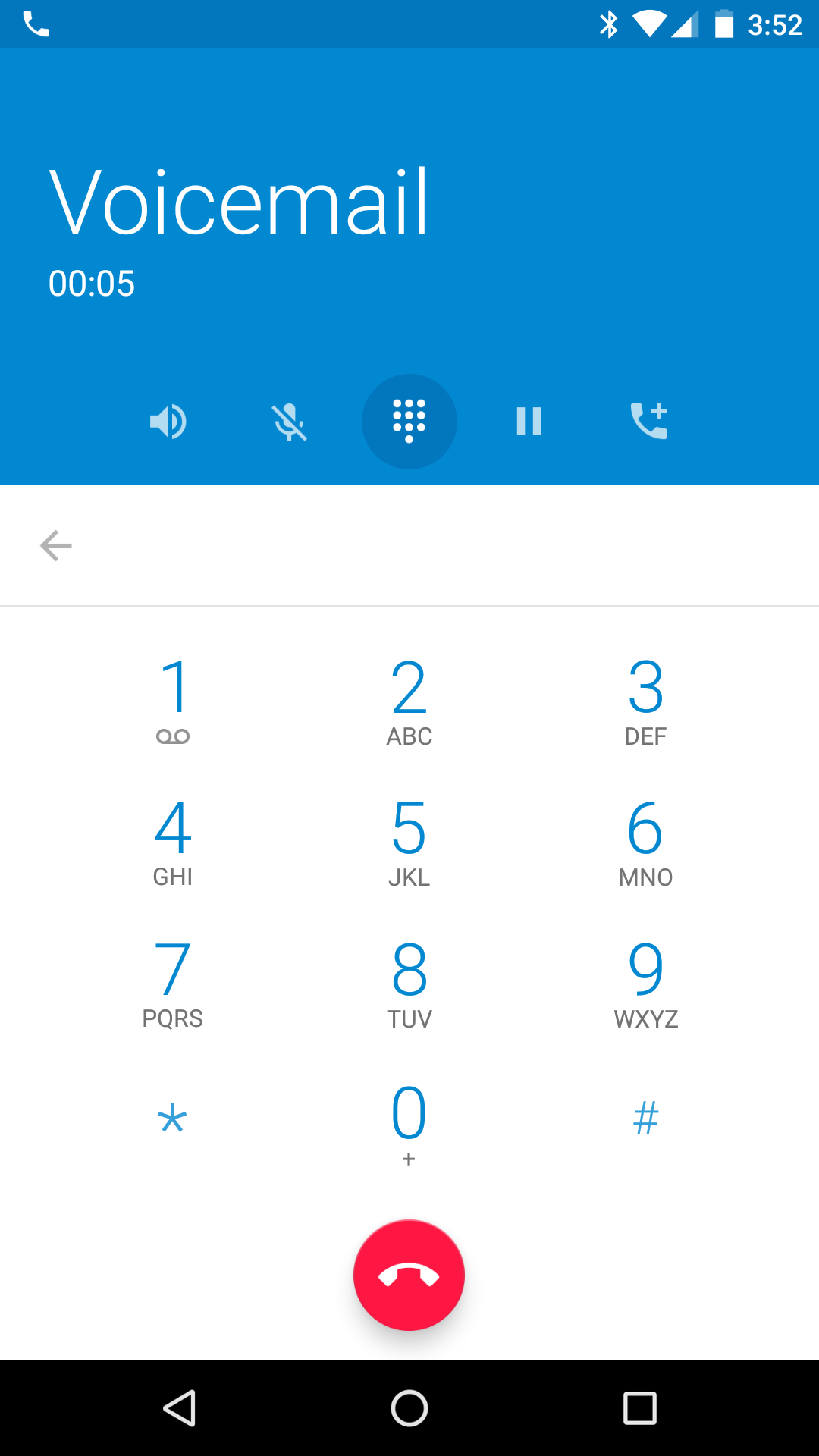This screenshot has width=819, height=1456.
Task: End the voicemail call
Action: [409, 1276]
